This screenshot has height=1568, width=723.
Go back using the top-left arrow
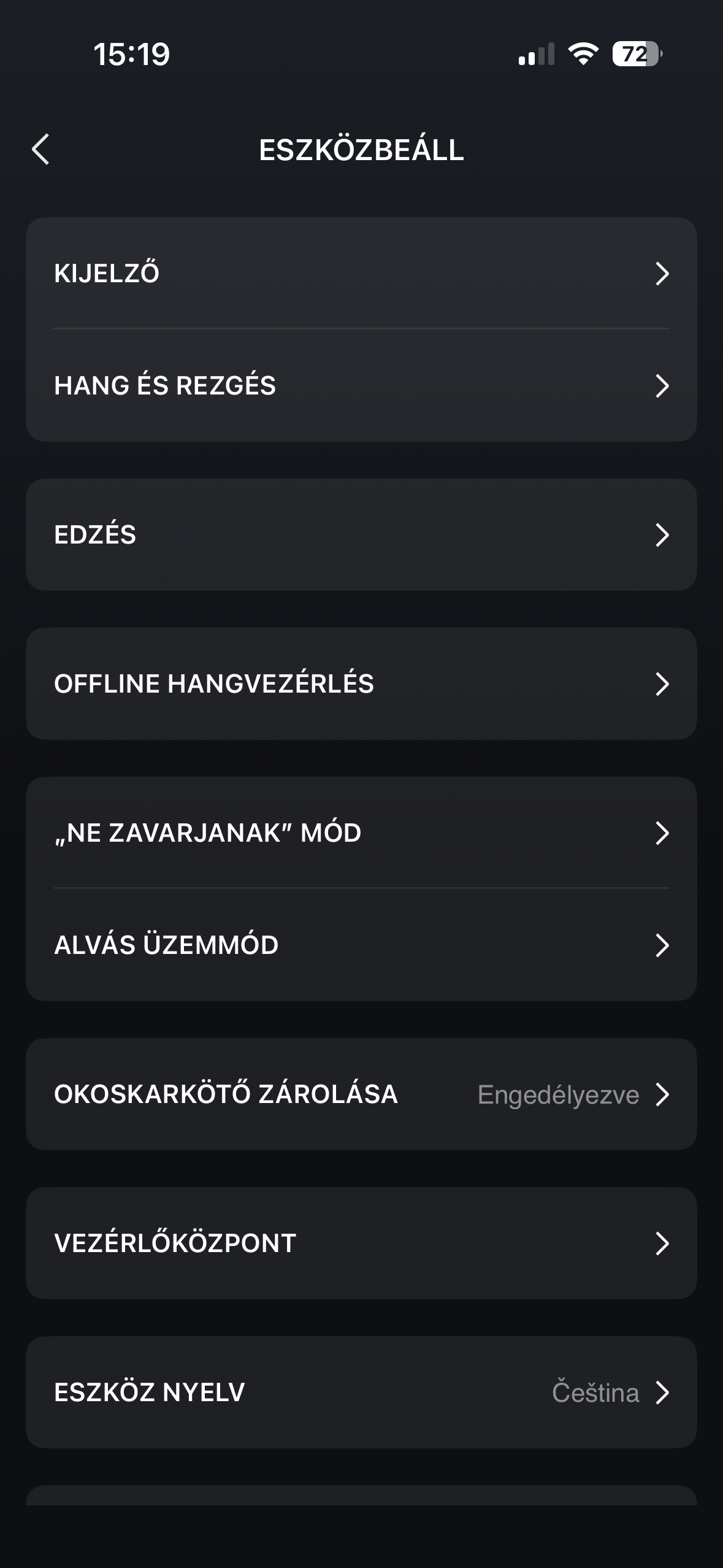tap(40, 150)
